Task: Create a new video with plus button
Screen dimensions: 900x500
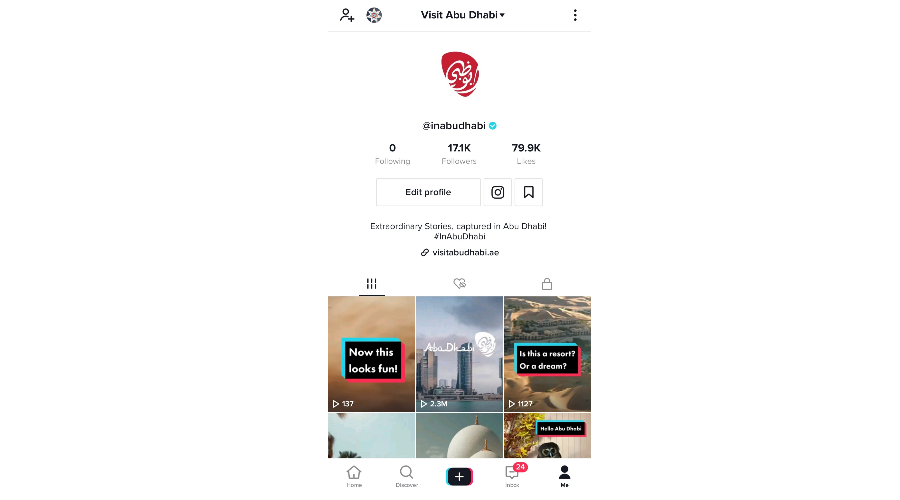Action: pos(459,477)
